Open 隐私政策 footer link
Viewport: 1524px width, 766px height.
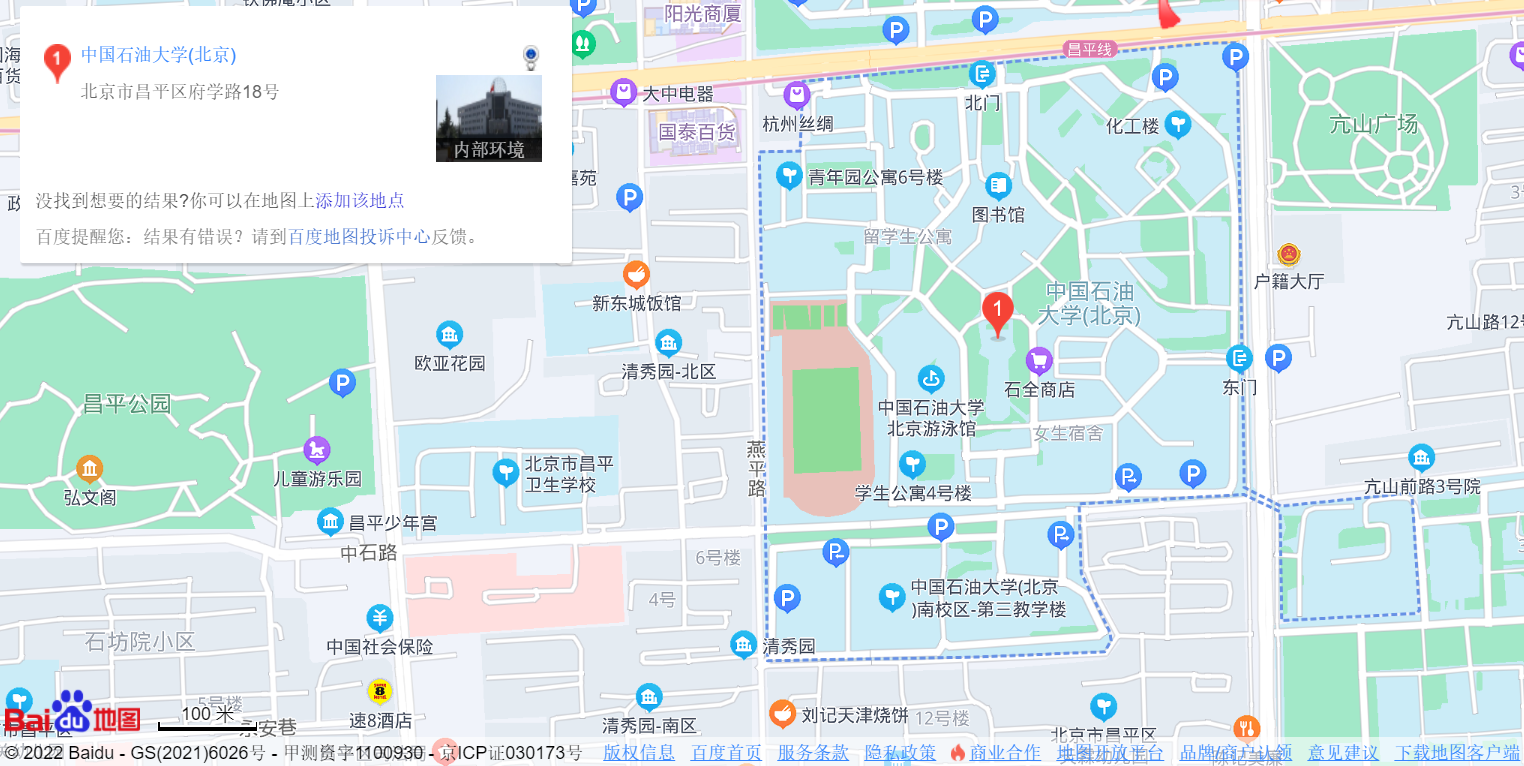click(900, 753)
